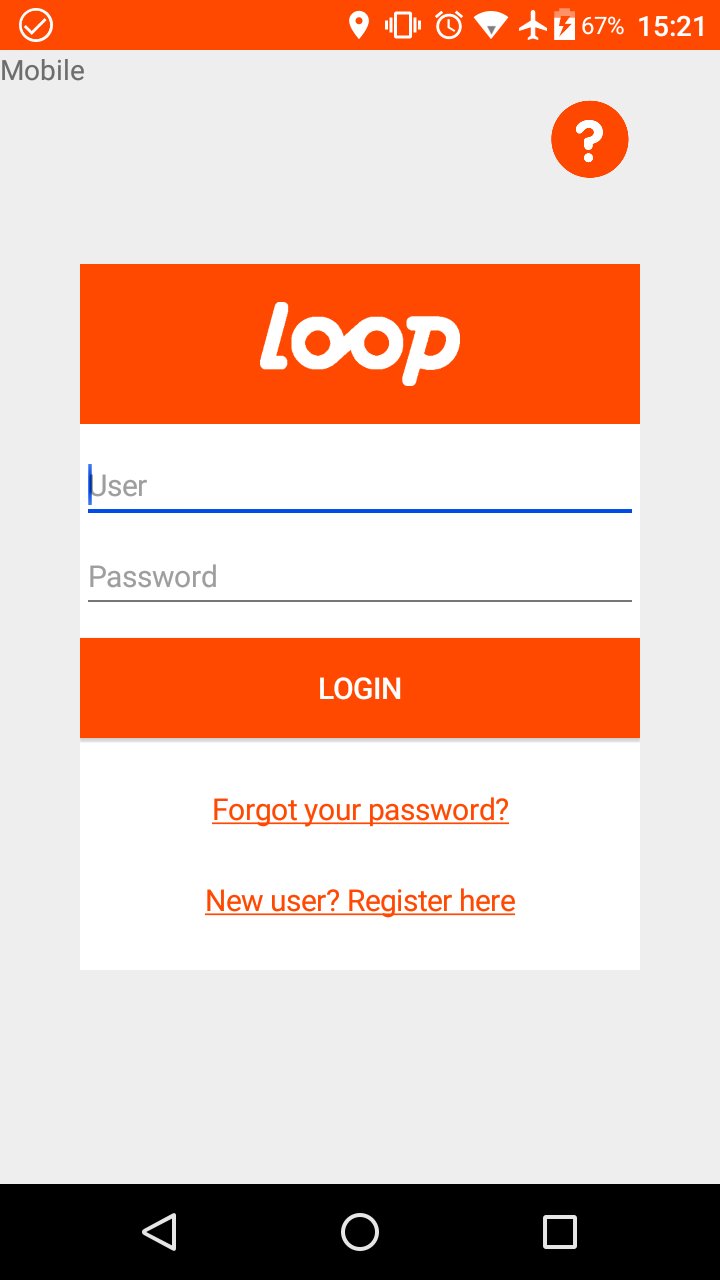Tap the Wi-Fi signal icon

click(x=490, y=24)
